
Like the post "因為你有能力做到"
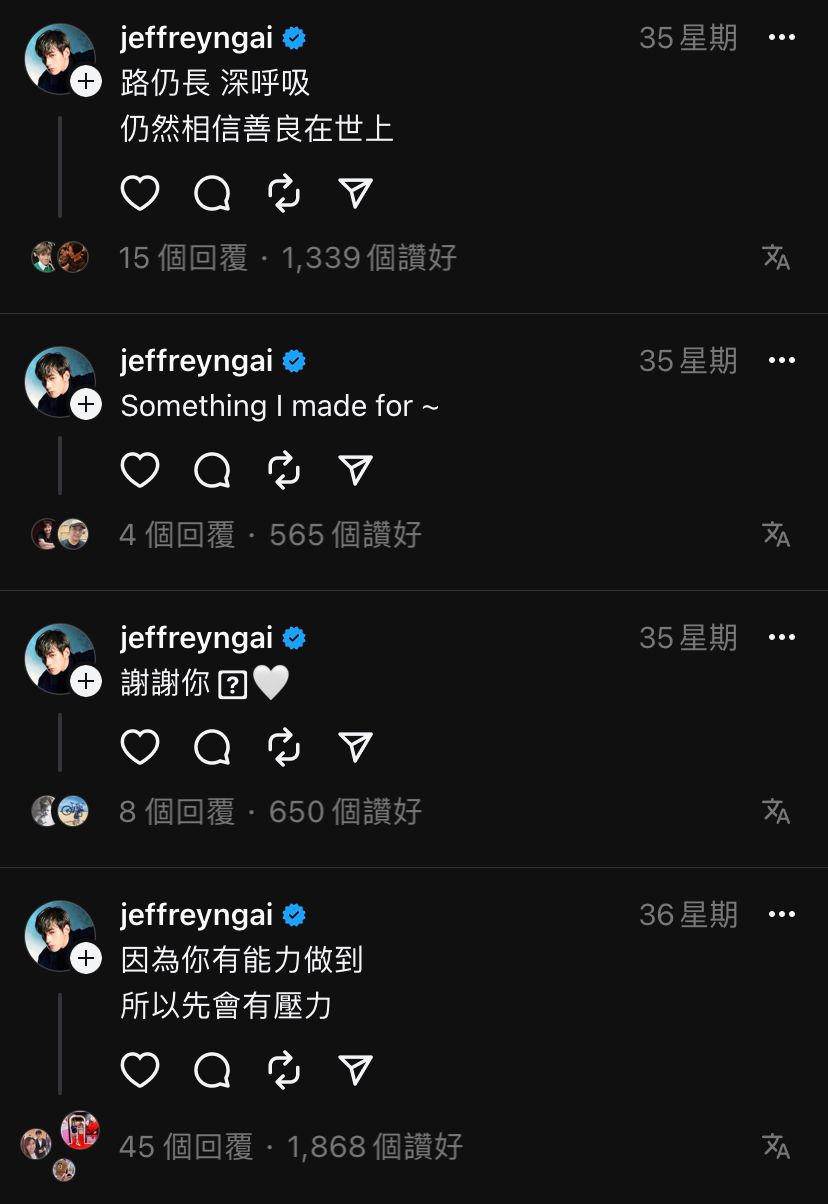point(140,1070)
